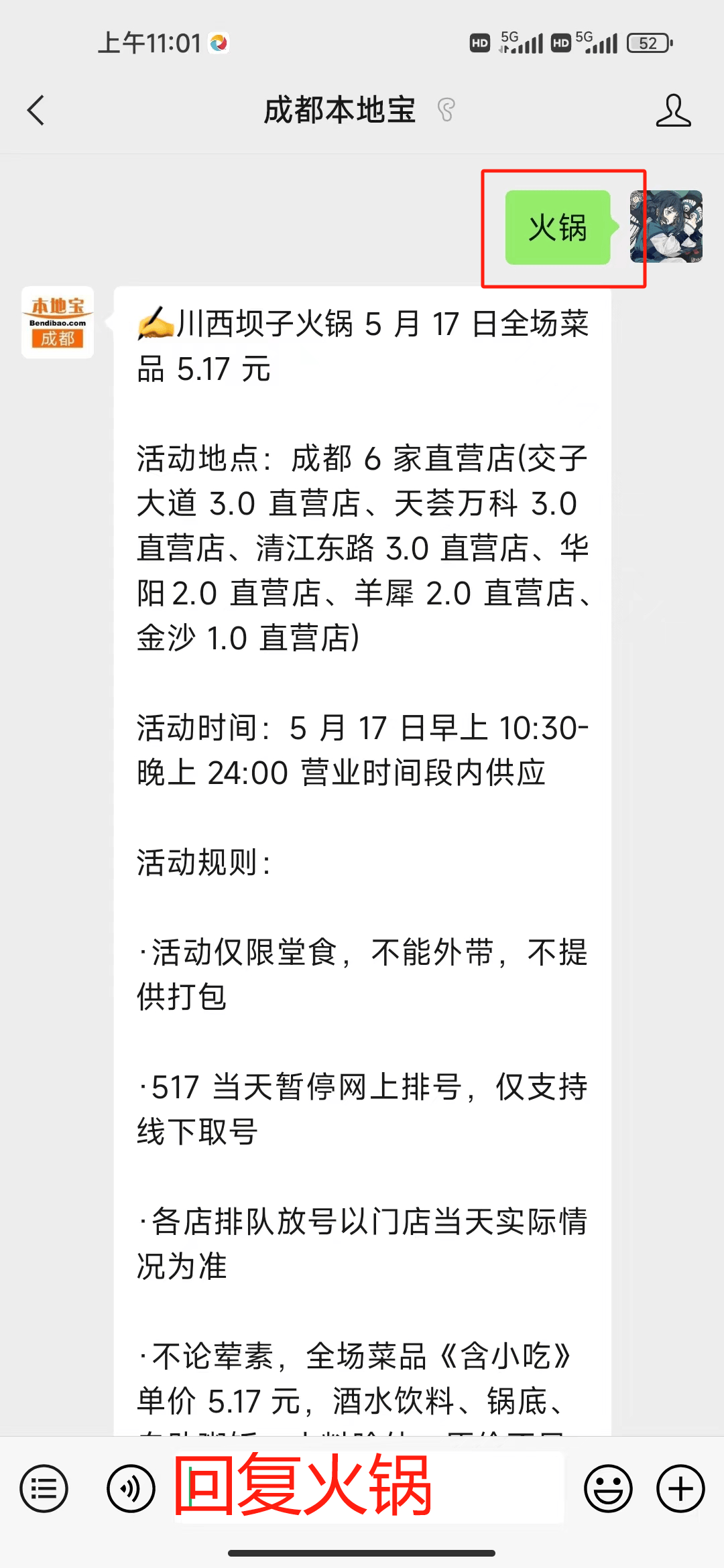Go back using the back arrow
This screenshot has width=724, height=1568.
click(x=36, y=111)
